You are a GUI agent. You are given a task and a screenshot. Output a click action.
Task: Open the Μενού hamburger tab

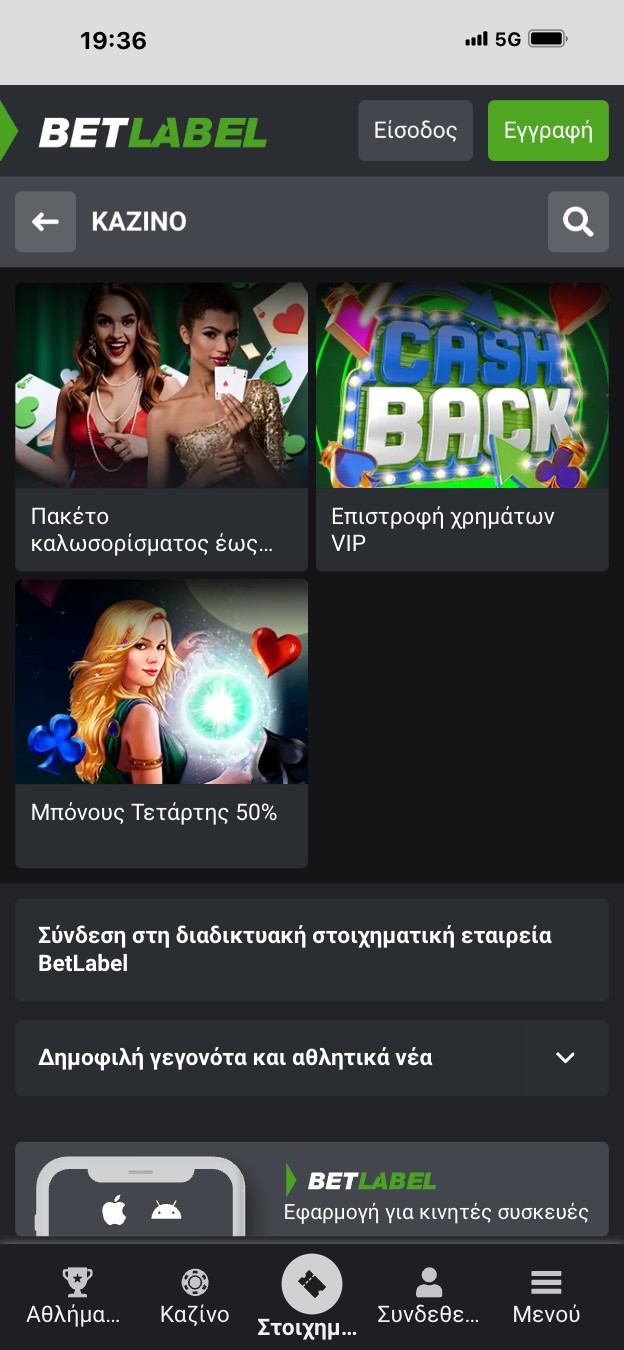[546, 1296]
